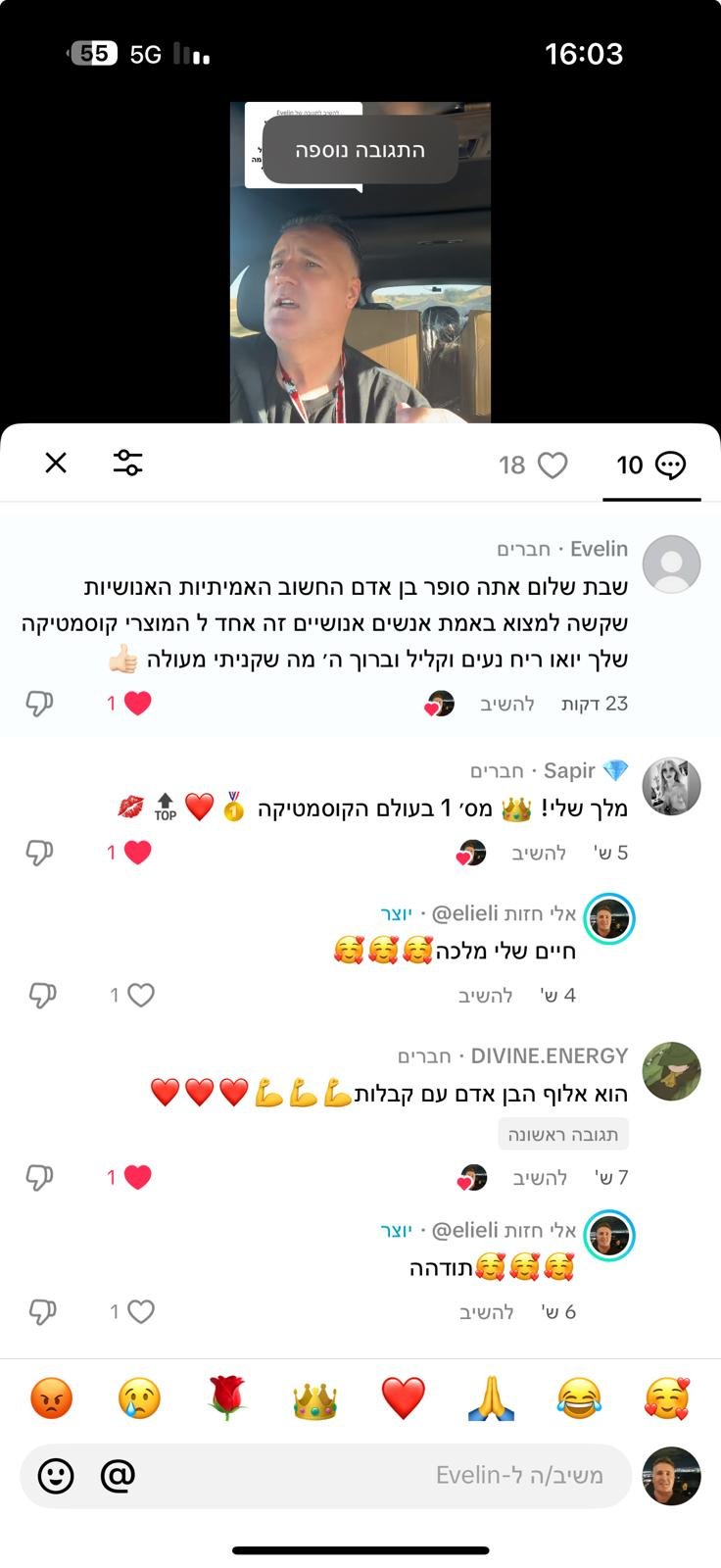Image resolution: width=721 pixels, height=1568 pixels.
Task: Open the comment filter options
Action: (127, 464)
